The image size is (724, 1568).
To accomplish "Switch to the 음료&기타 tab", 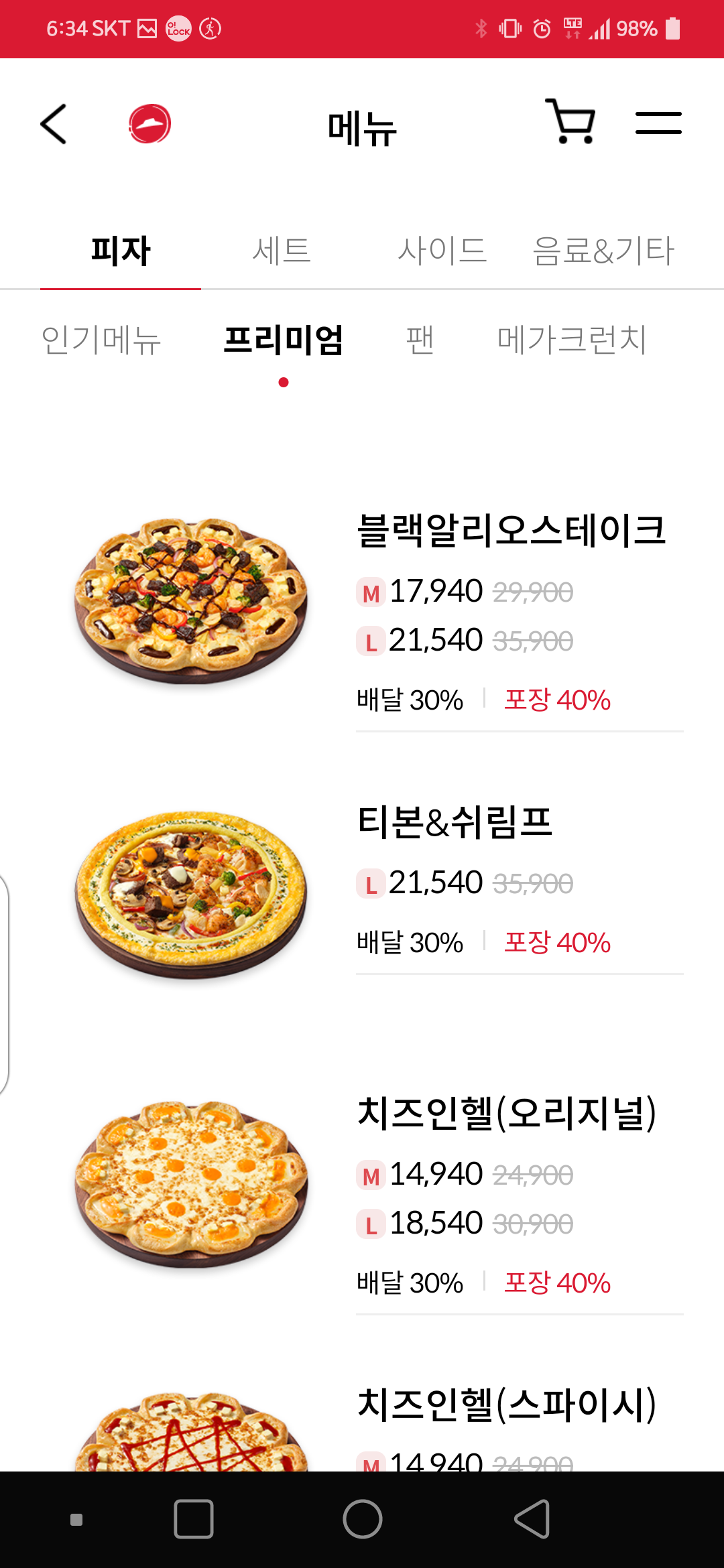I will 603,251.
